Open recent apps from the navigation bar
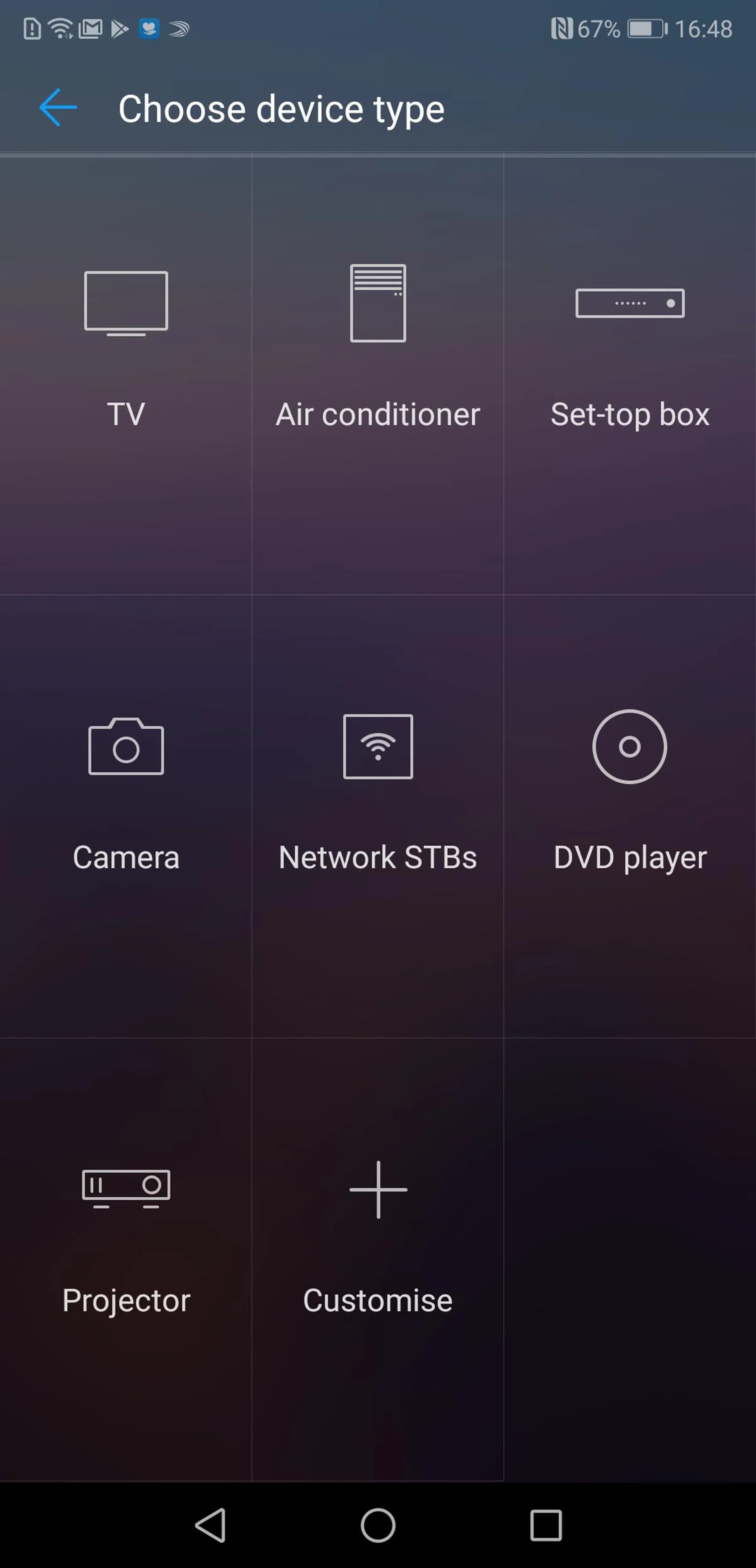Screen dimensions: 756x1568 tap(545, 1525)
